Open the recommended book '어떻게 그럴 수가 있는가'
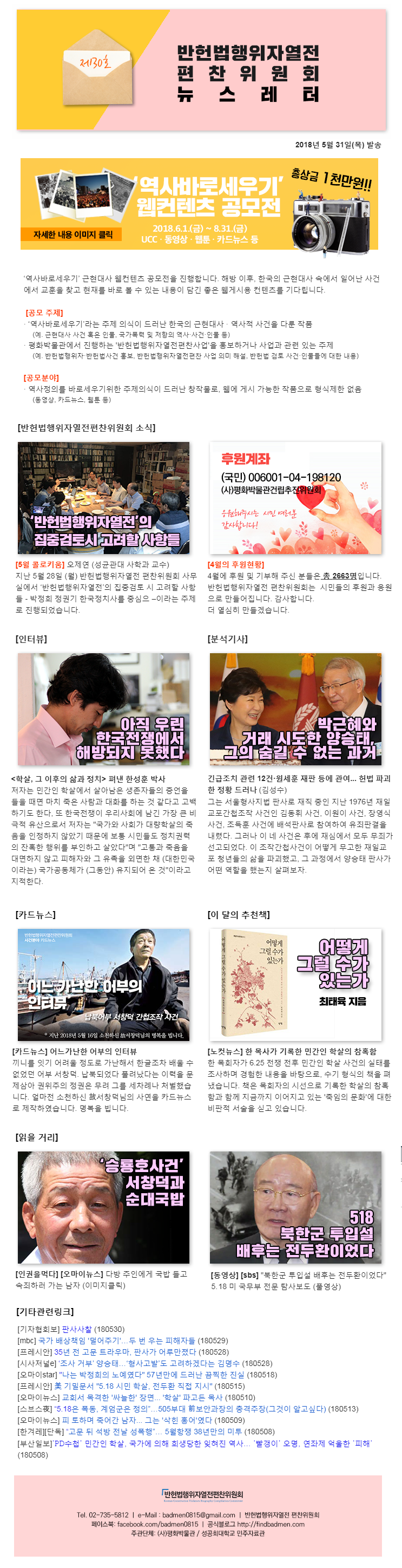The image size is (402, 1568). pos(295,984)
